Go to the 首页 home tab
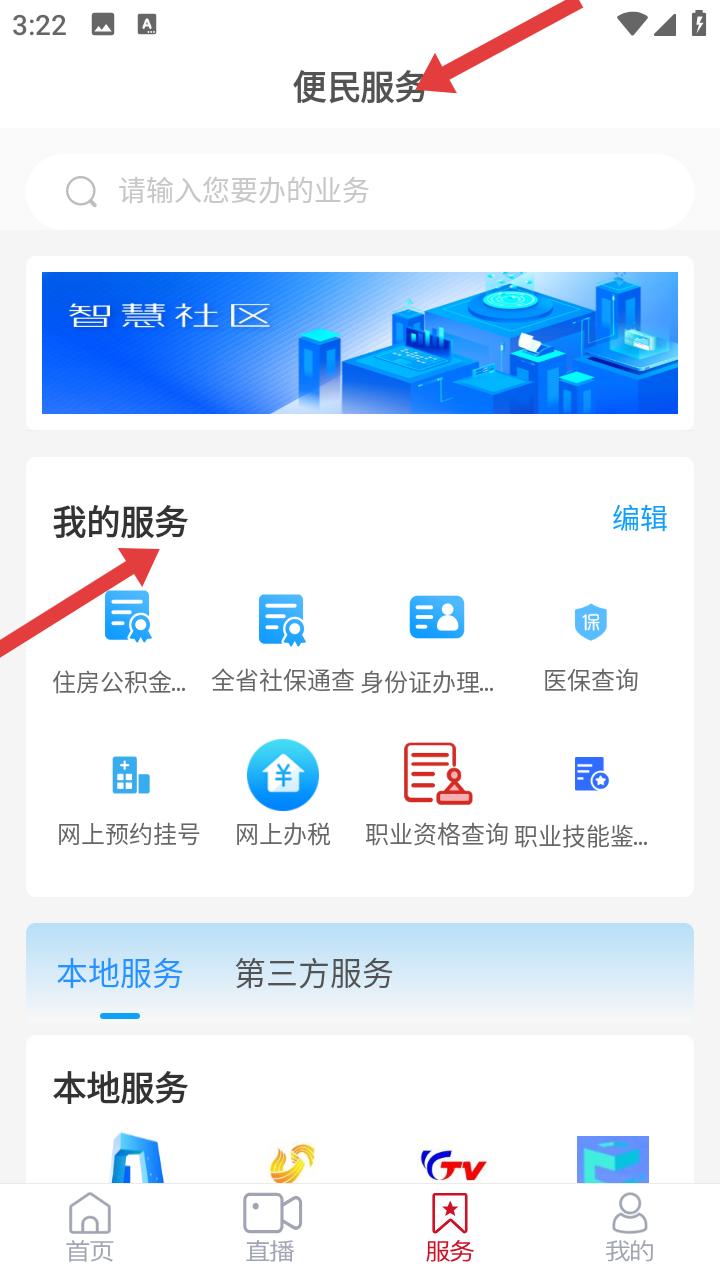 point(90,1228)
